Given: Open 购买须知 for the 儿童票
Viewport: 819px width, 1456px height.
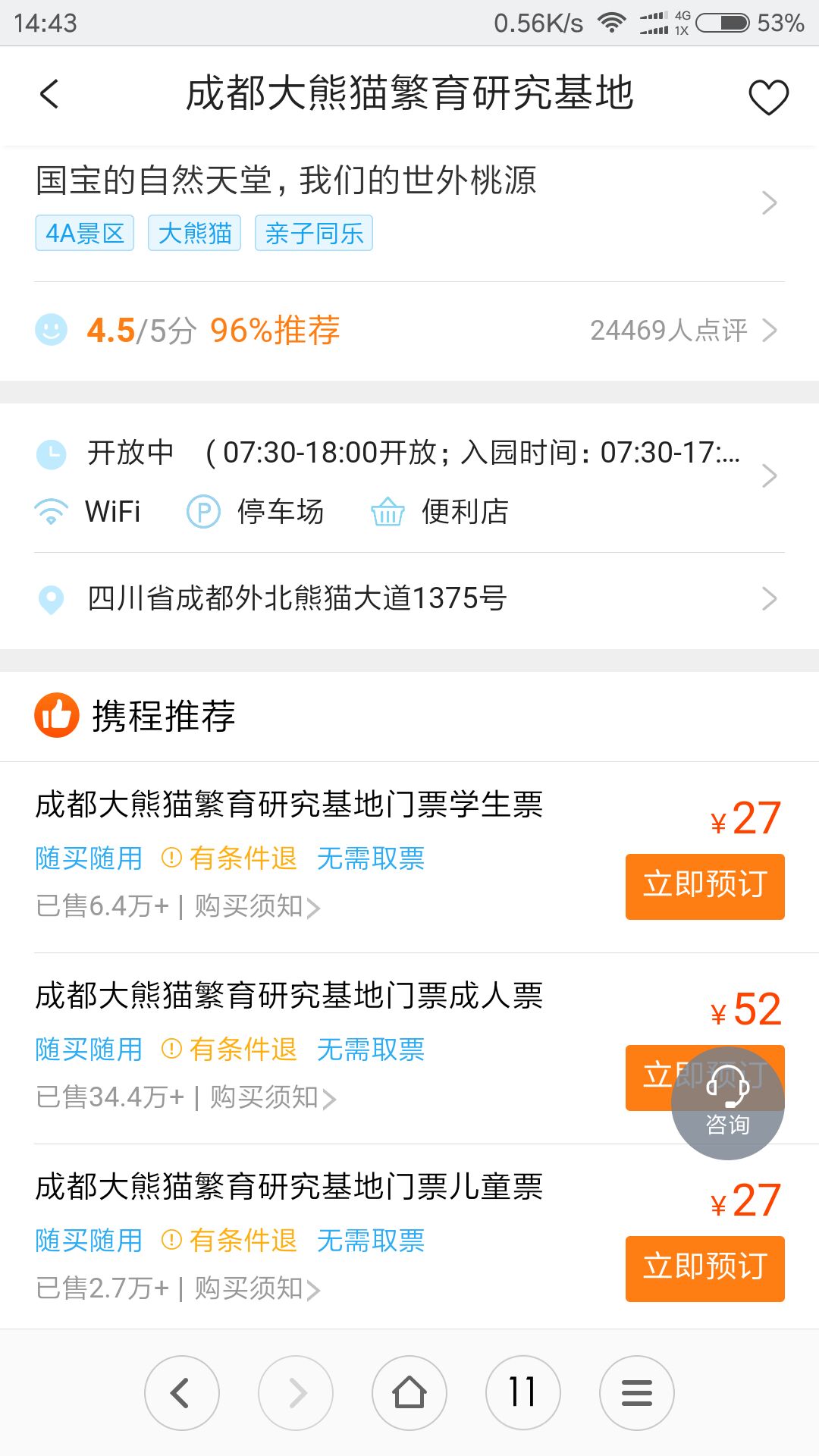Looking at the screenshot, I should (257, 1288).
